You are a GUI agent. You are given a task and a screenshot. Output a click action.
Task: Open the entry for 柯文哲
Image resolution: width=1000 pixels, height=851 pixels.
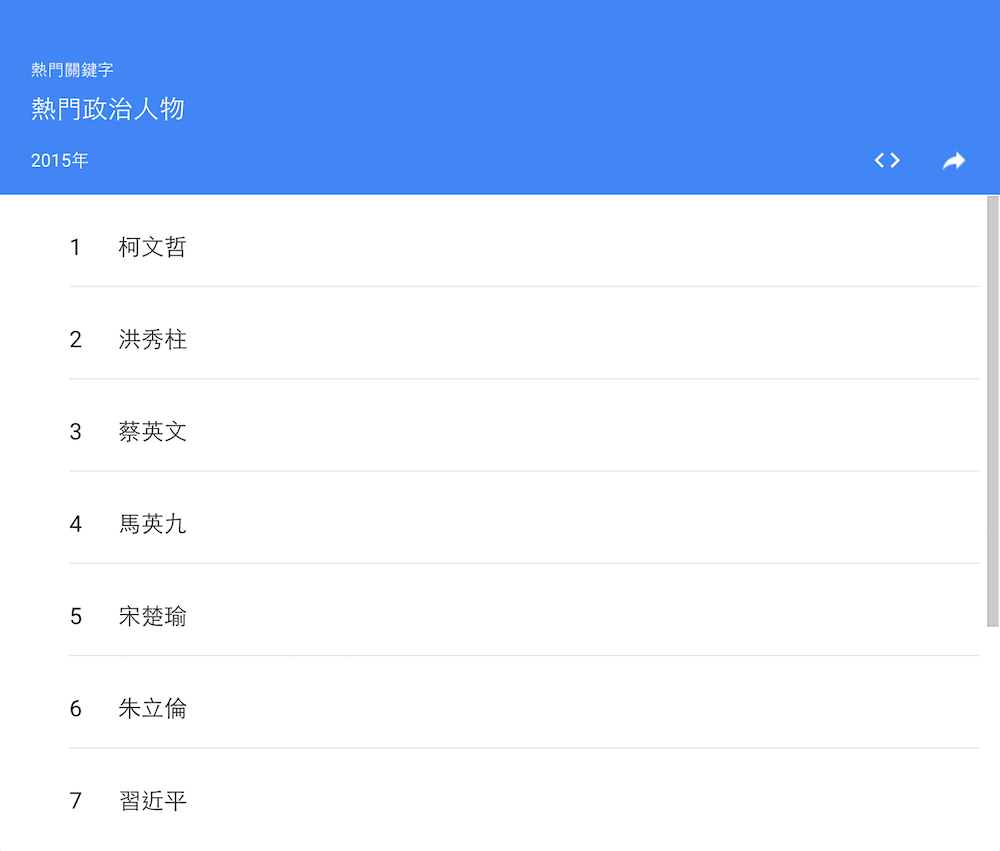(152, 247)
